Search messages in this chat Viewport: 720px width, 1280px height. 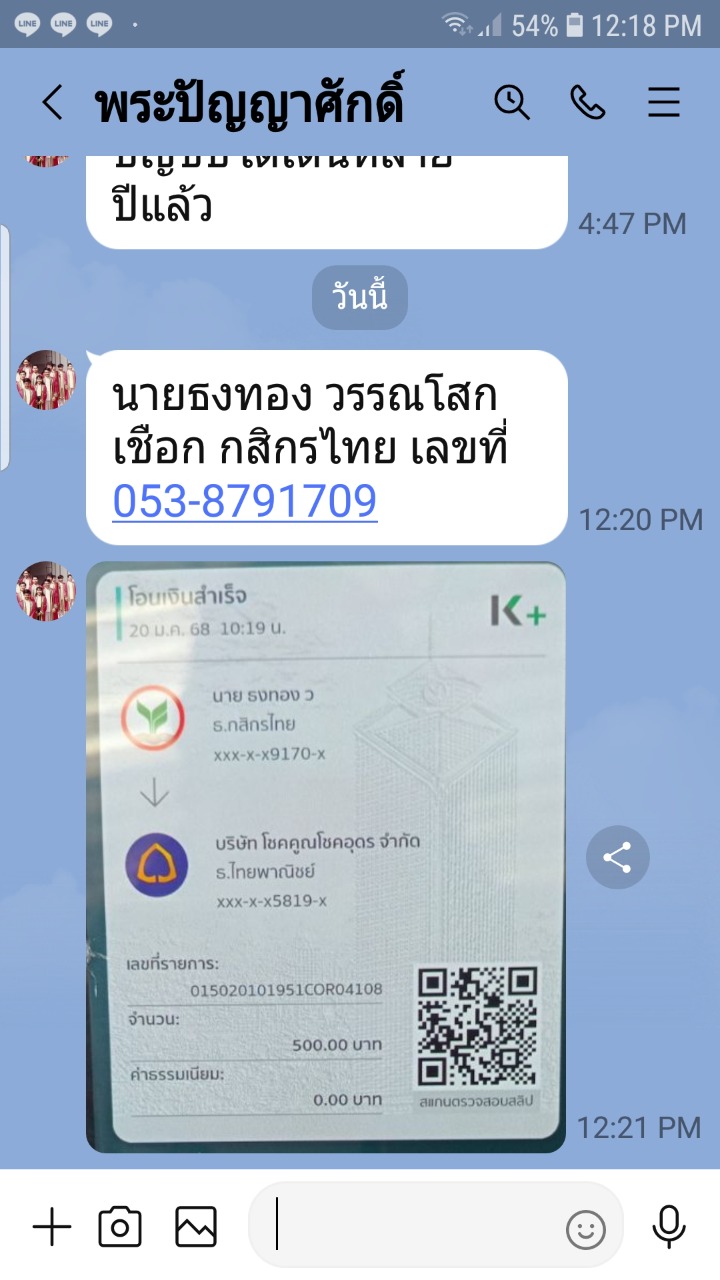[512, 102]
